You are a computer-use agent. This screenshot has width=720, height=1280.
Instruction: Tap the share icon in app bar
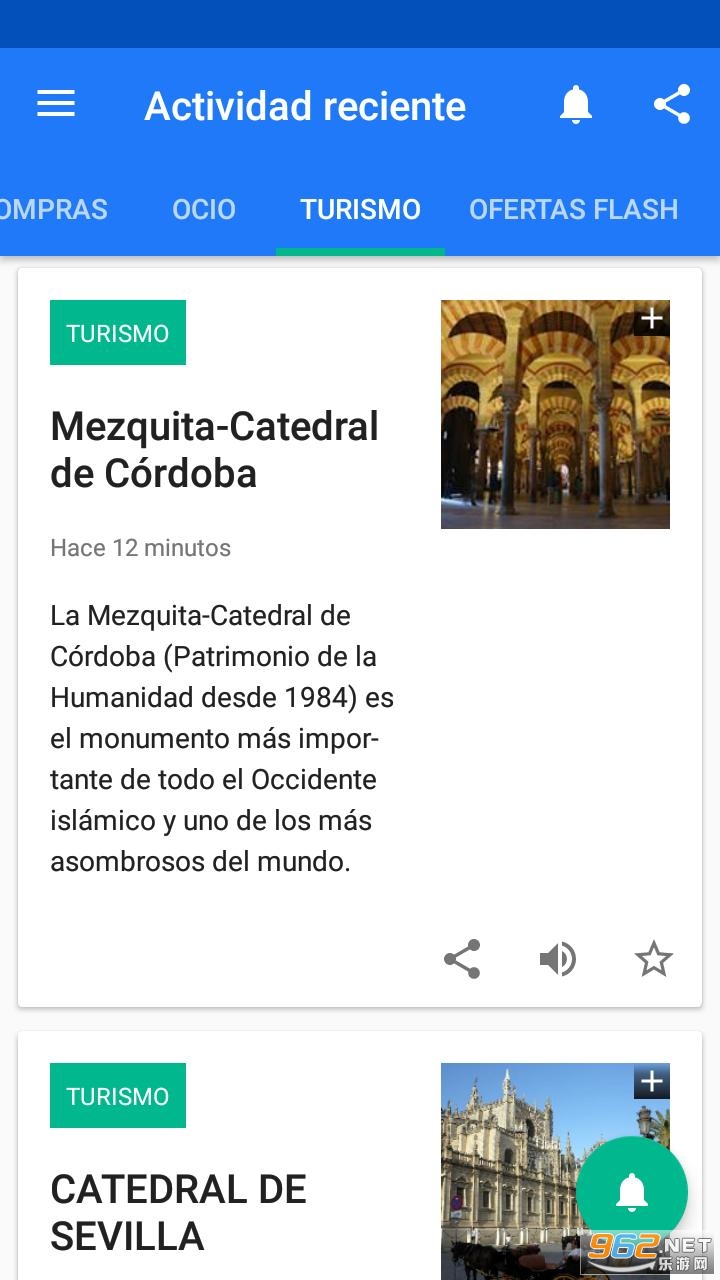672,104
